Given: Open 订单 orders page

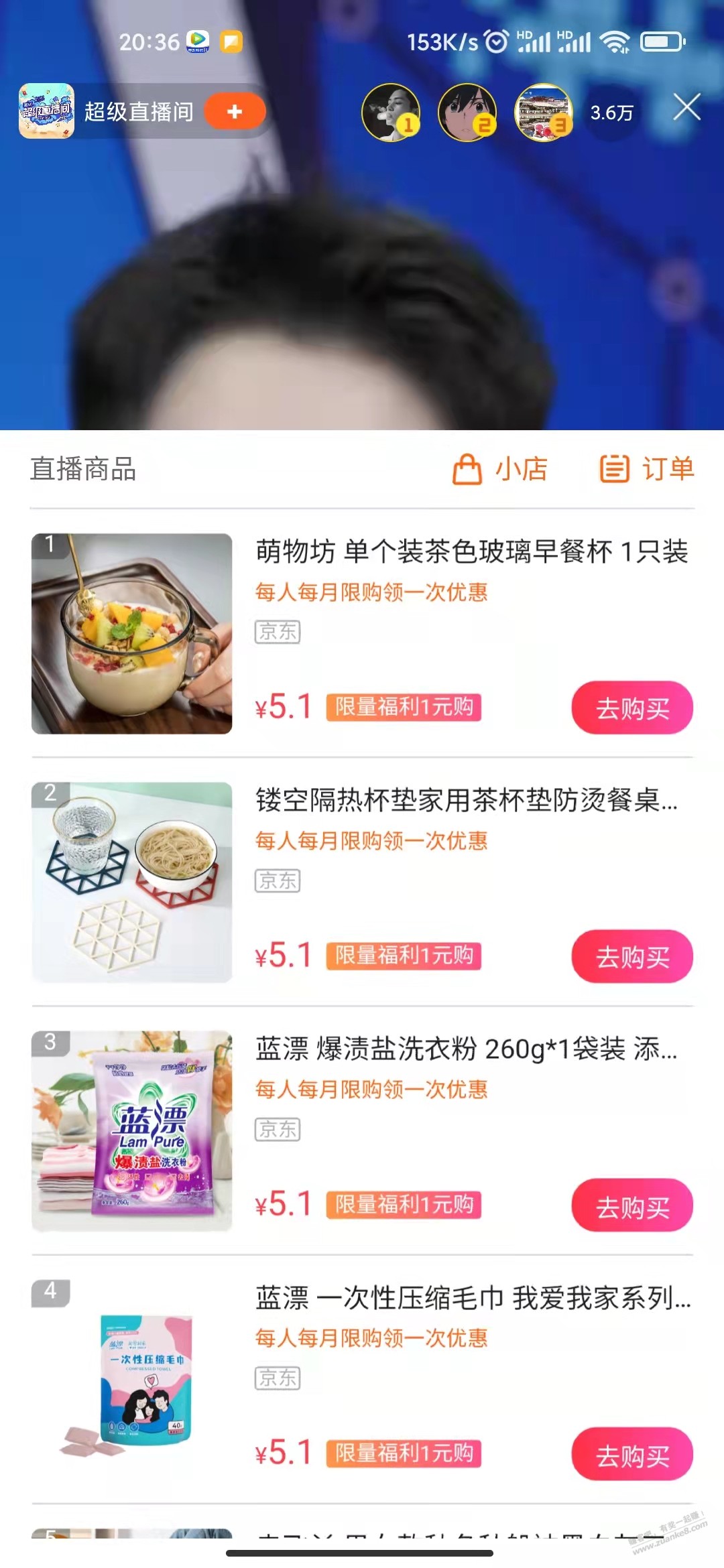Looking at the screenshot, I should point(647,469).
